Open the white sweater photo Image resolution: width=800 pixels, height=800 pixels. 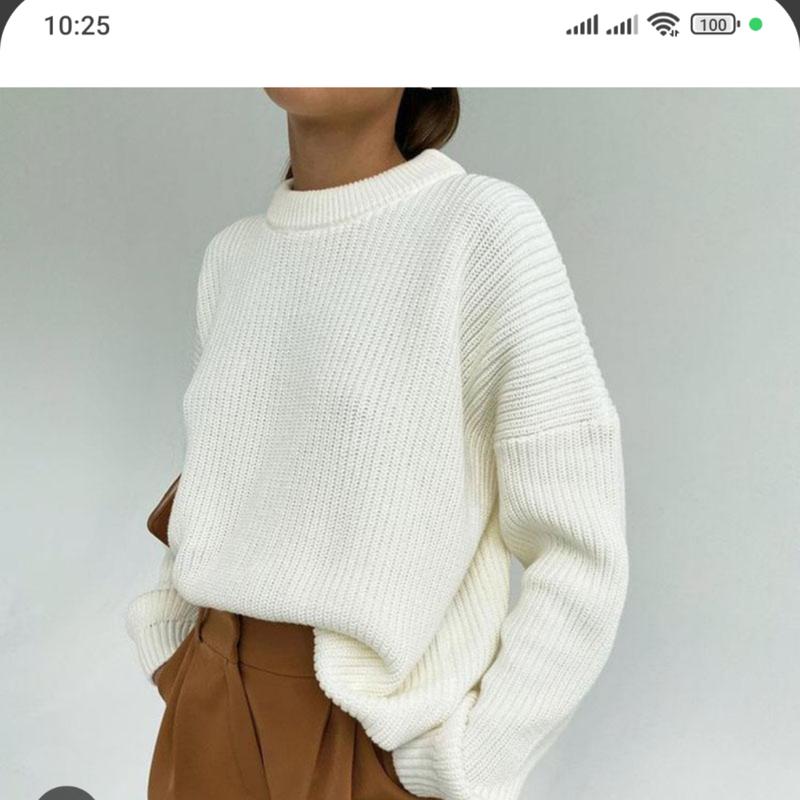(x=400, y=440)
